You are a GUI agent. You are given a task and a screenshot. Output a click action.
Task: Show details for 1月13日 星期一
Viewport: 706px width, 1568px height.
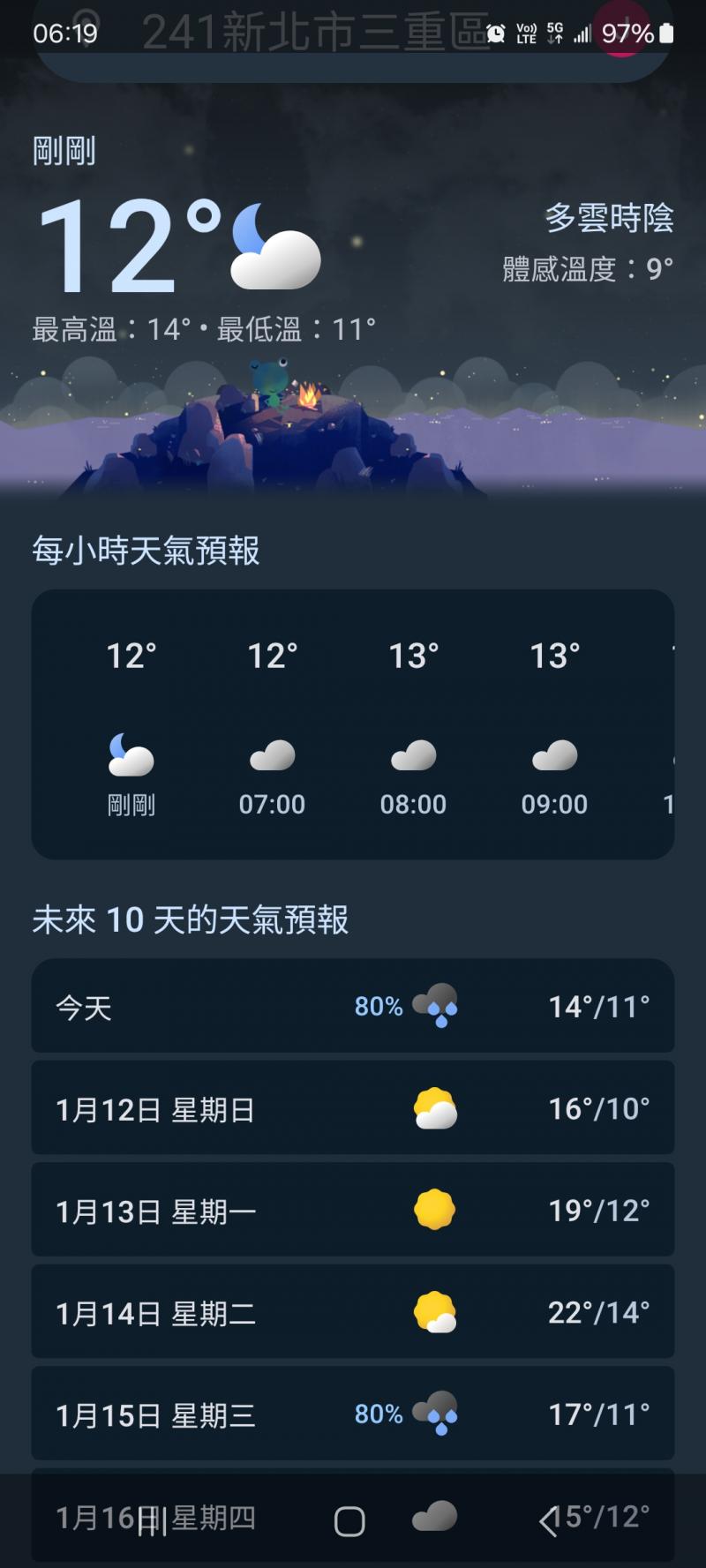tap(353, 1210)
